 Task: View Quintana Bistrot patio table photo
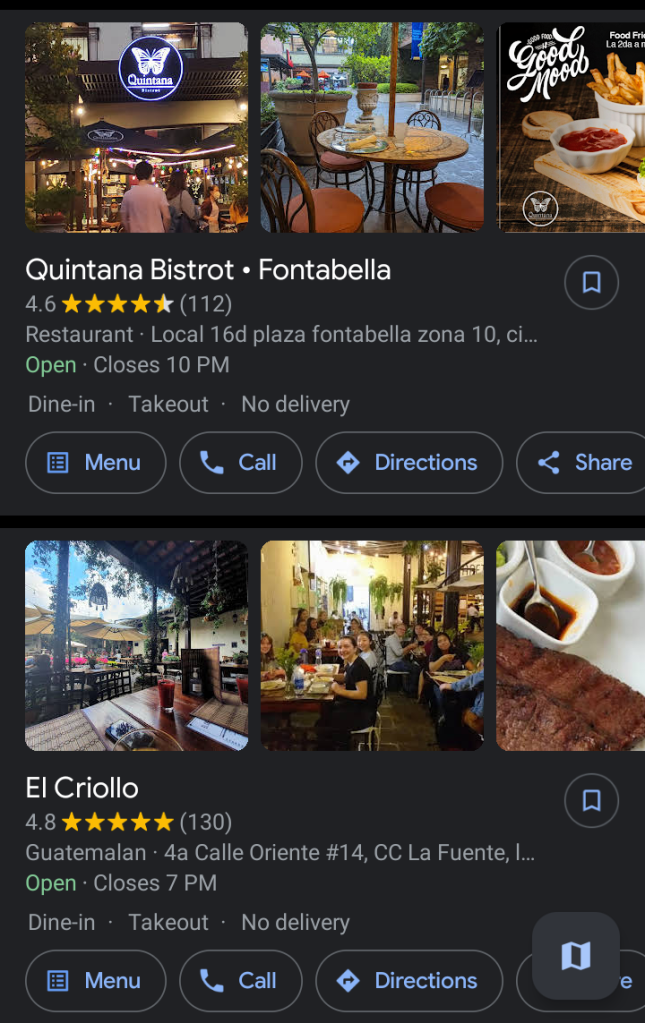pyautogui.click(x=372, y=127)
